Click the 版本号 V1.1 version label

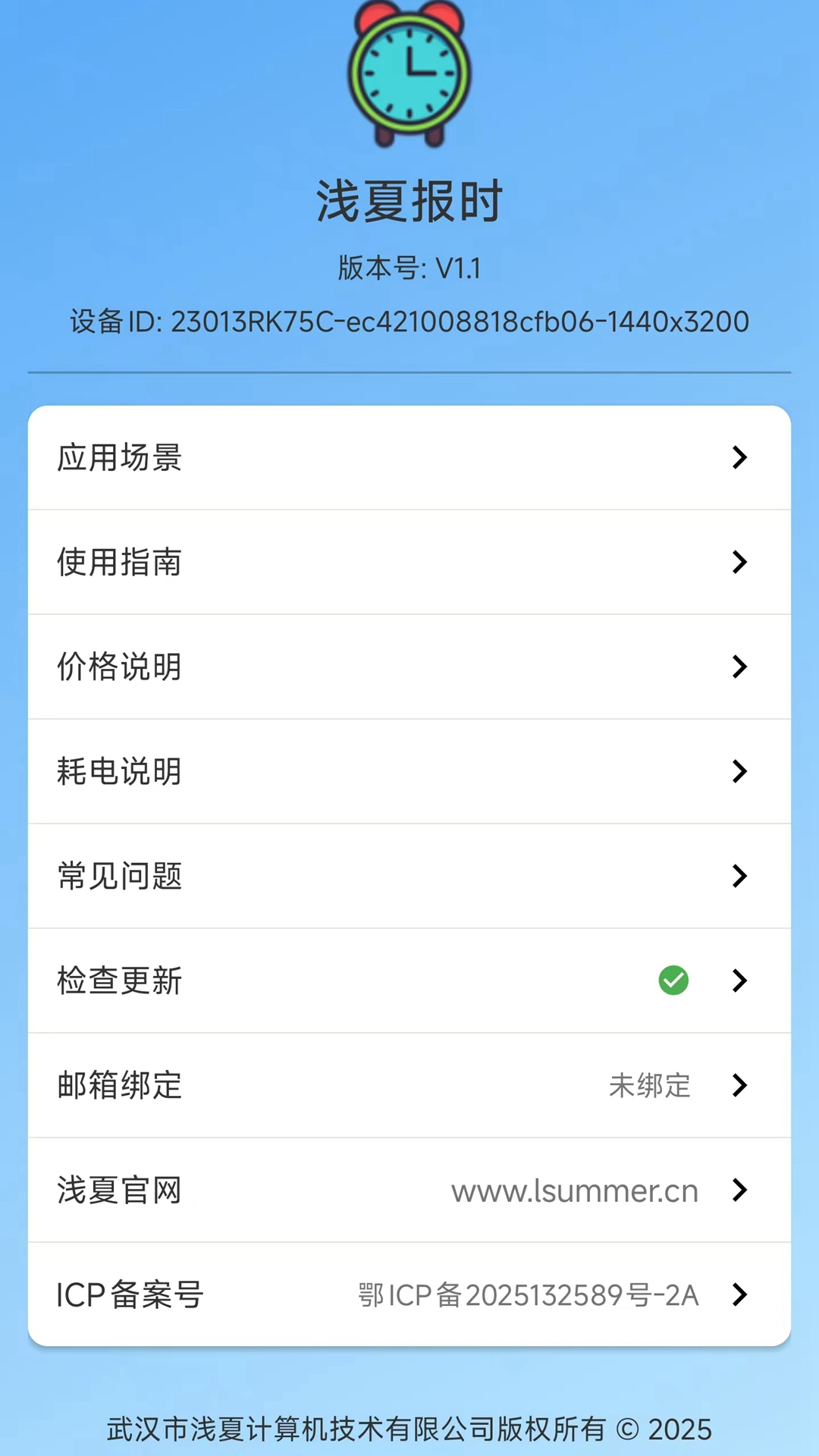click(x=409, y=268)
